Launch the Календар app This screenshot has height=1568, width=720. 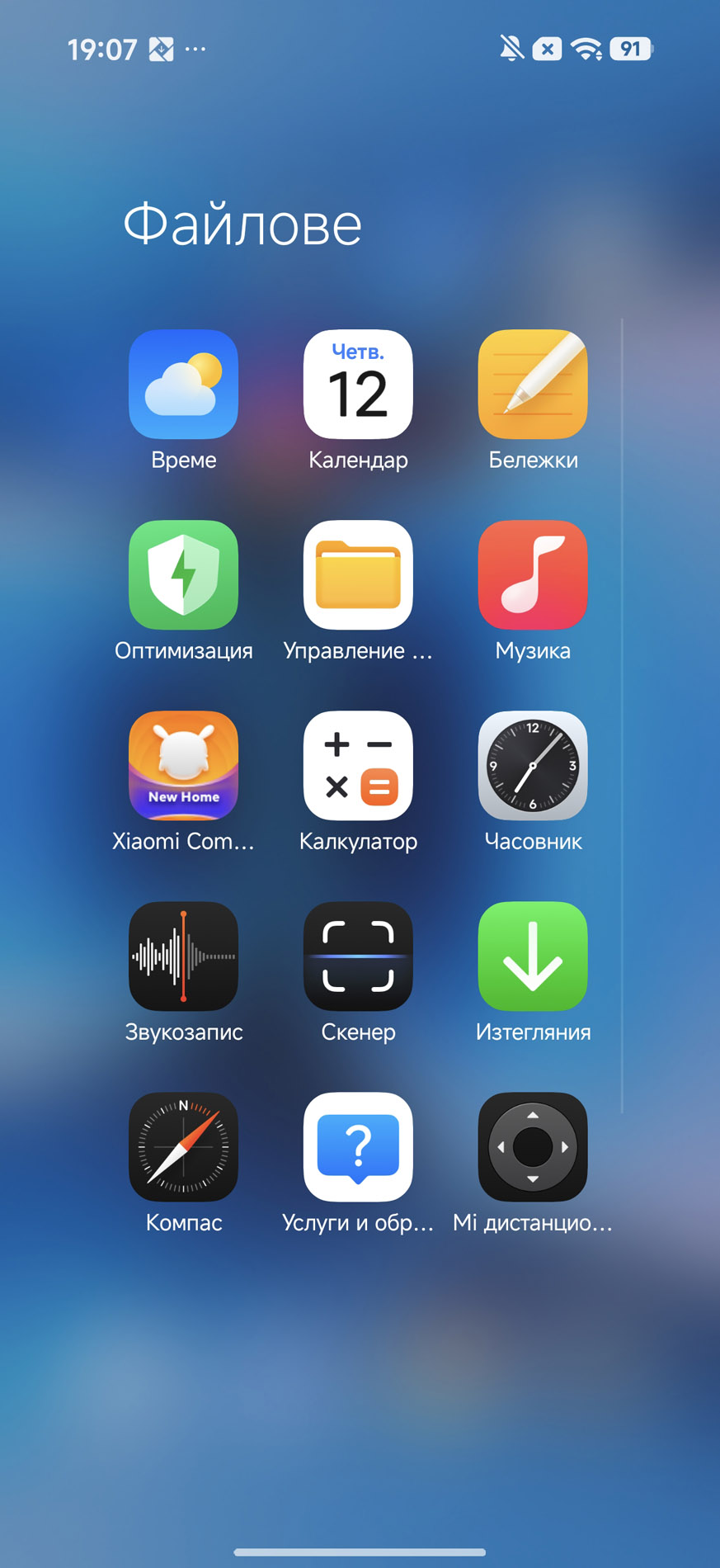[358, 385]
